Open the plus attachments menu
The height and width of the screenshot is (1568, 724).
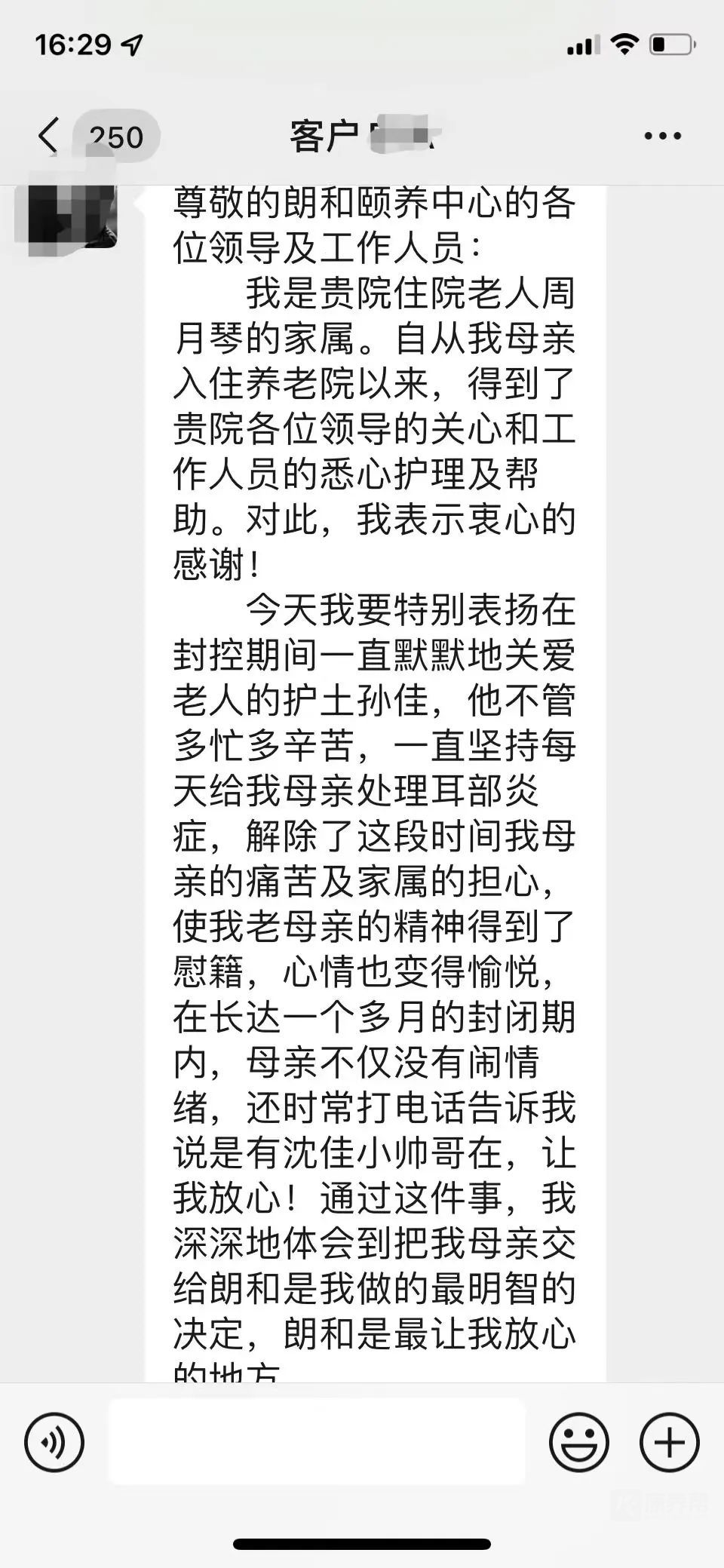tap(669, 1442)
